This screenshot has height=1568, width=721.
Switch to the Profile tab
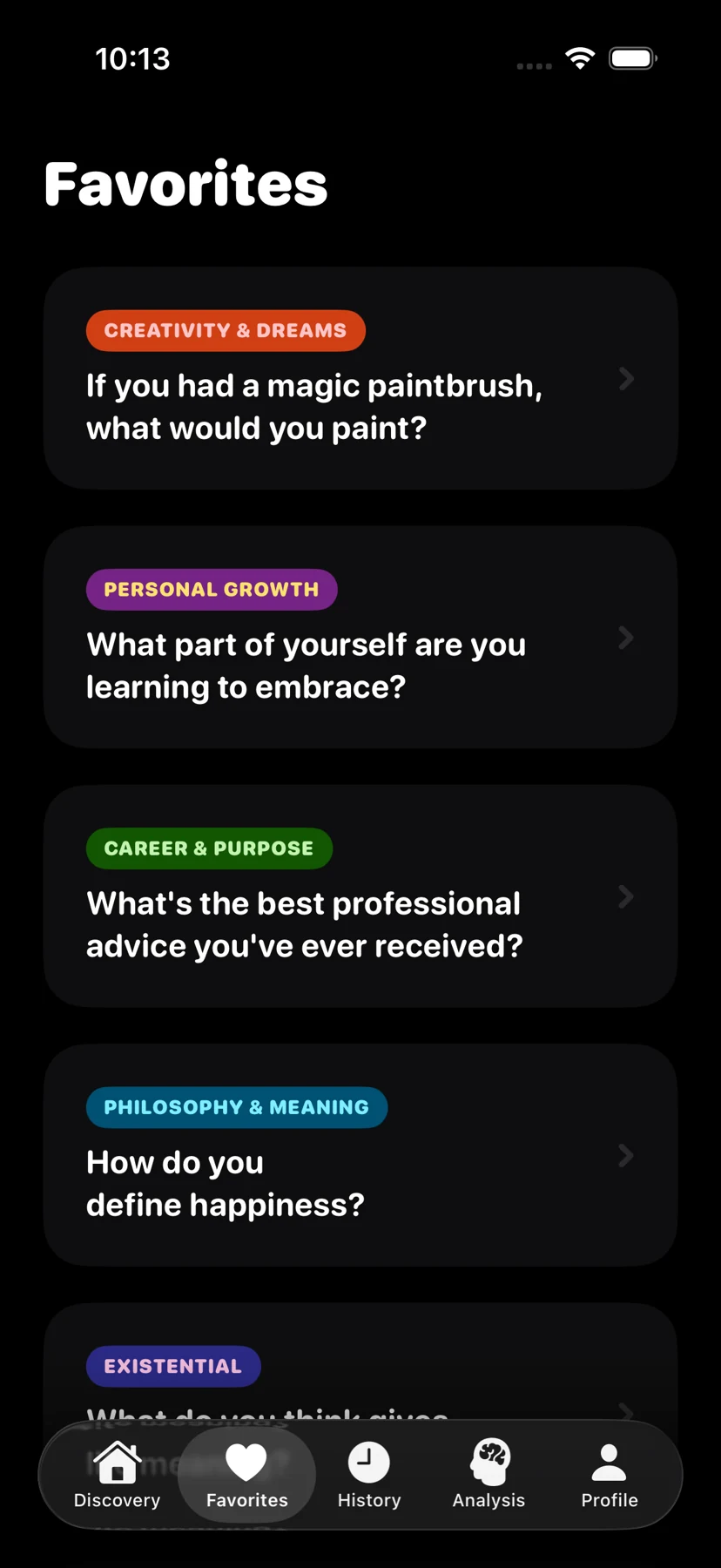coord(610,1475)
